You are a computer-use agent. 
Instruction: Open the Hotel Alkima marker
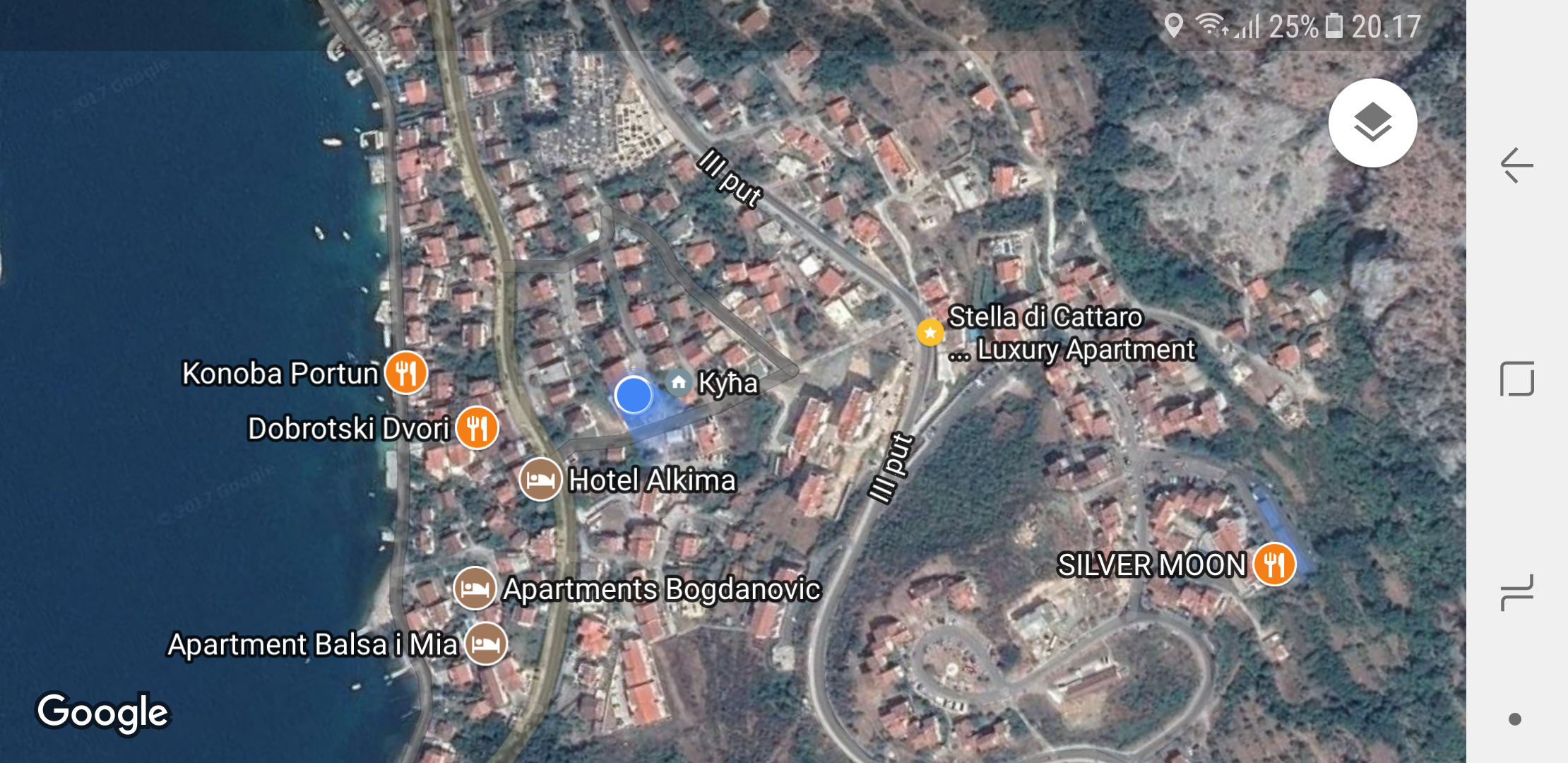click(x=540, y=480)
